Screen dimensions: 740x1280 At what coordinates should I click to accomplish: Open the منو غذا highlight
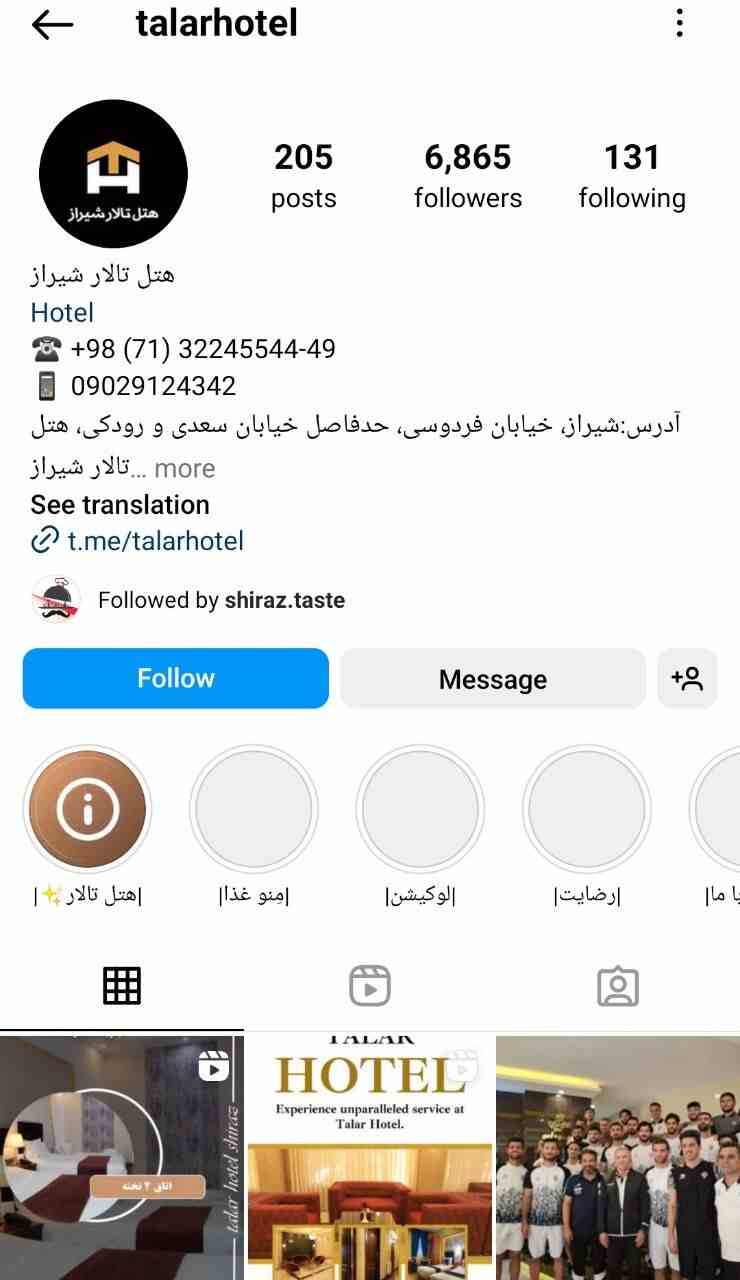pos(254,808)
